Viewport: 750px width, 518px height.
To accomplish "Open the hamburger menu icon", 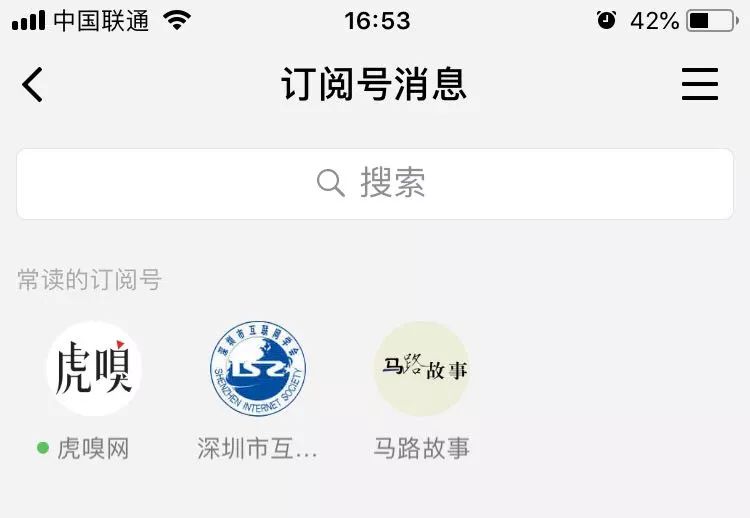I will tap(700, 85).
